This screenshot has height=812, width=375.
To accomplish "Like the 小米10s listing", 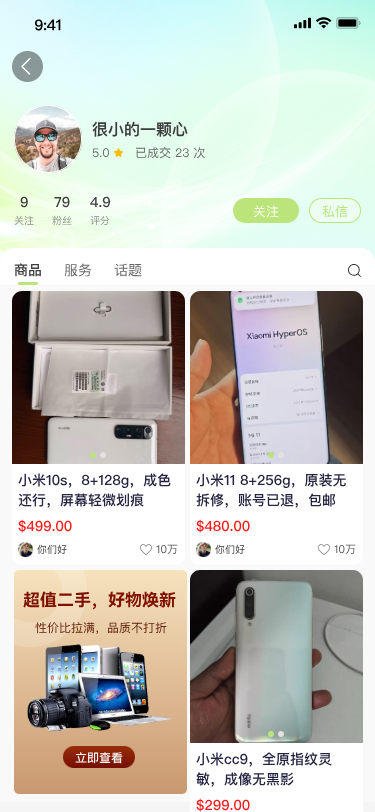I will (146, 549).
